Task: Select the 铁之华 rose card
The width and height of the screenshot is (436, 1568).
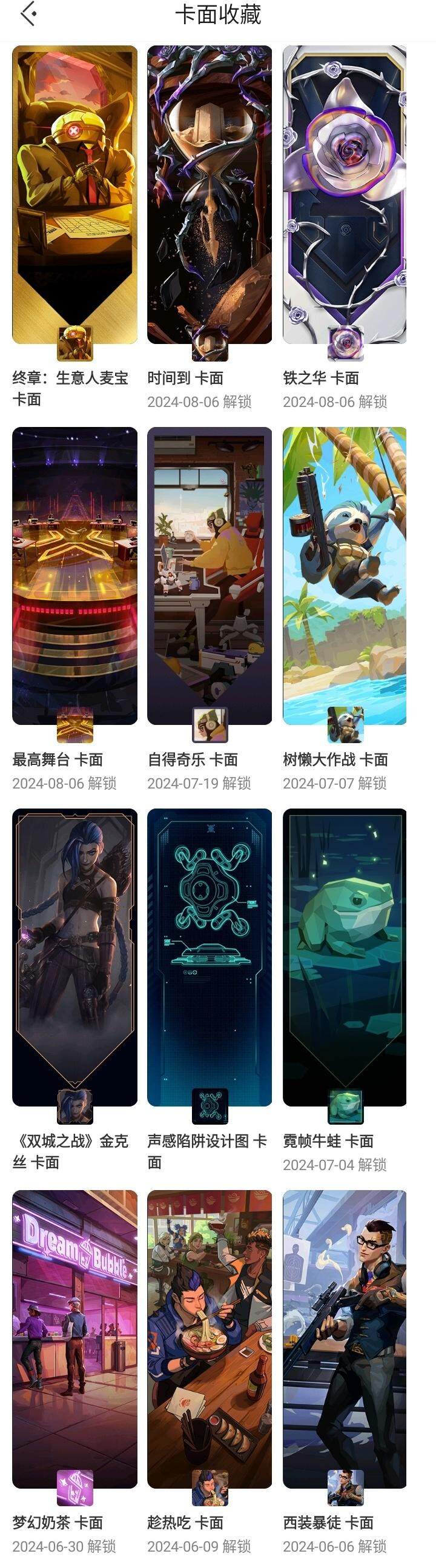Action: point(345,195)
